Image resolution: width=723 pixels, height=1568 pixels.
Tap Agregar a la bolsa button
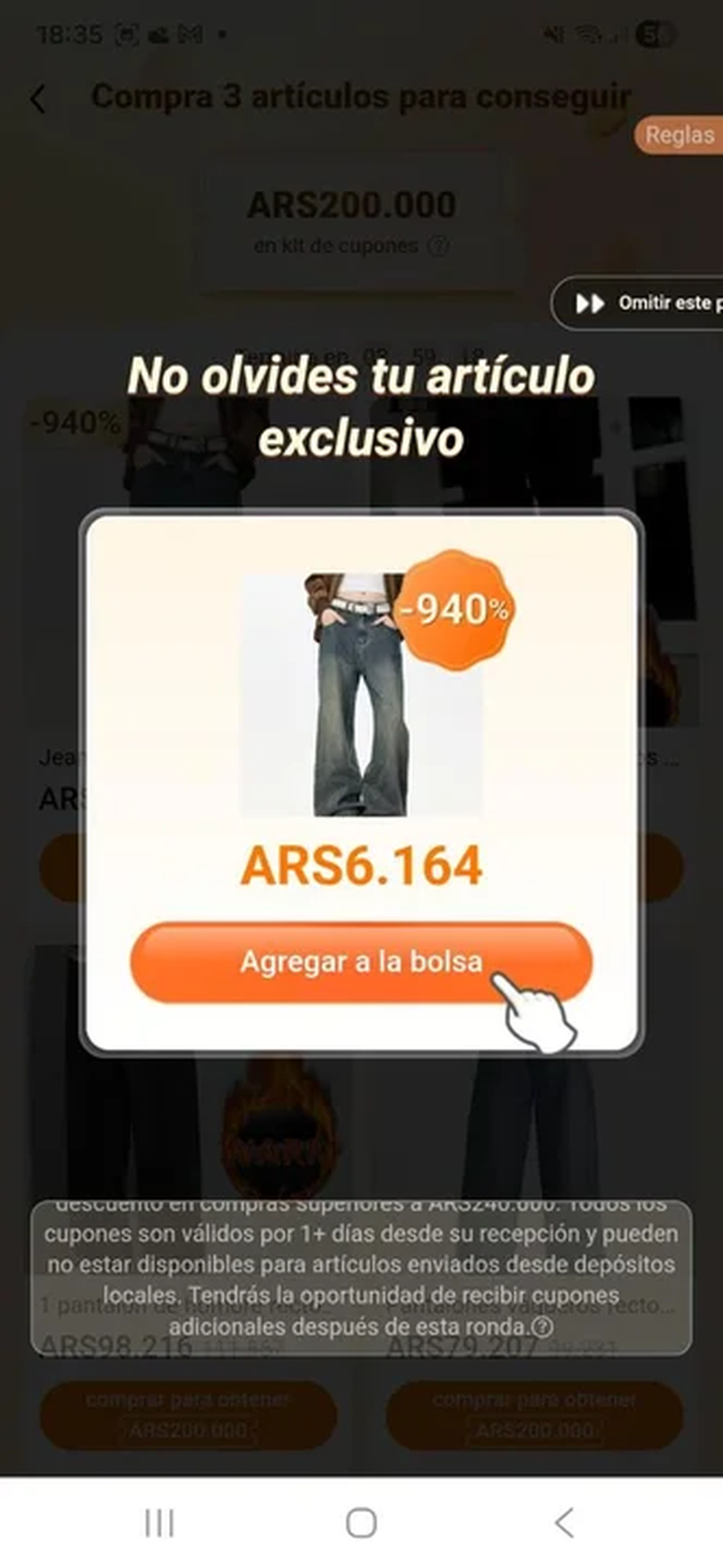(x=361, y=962)
